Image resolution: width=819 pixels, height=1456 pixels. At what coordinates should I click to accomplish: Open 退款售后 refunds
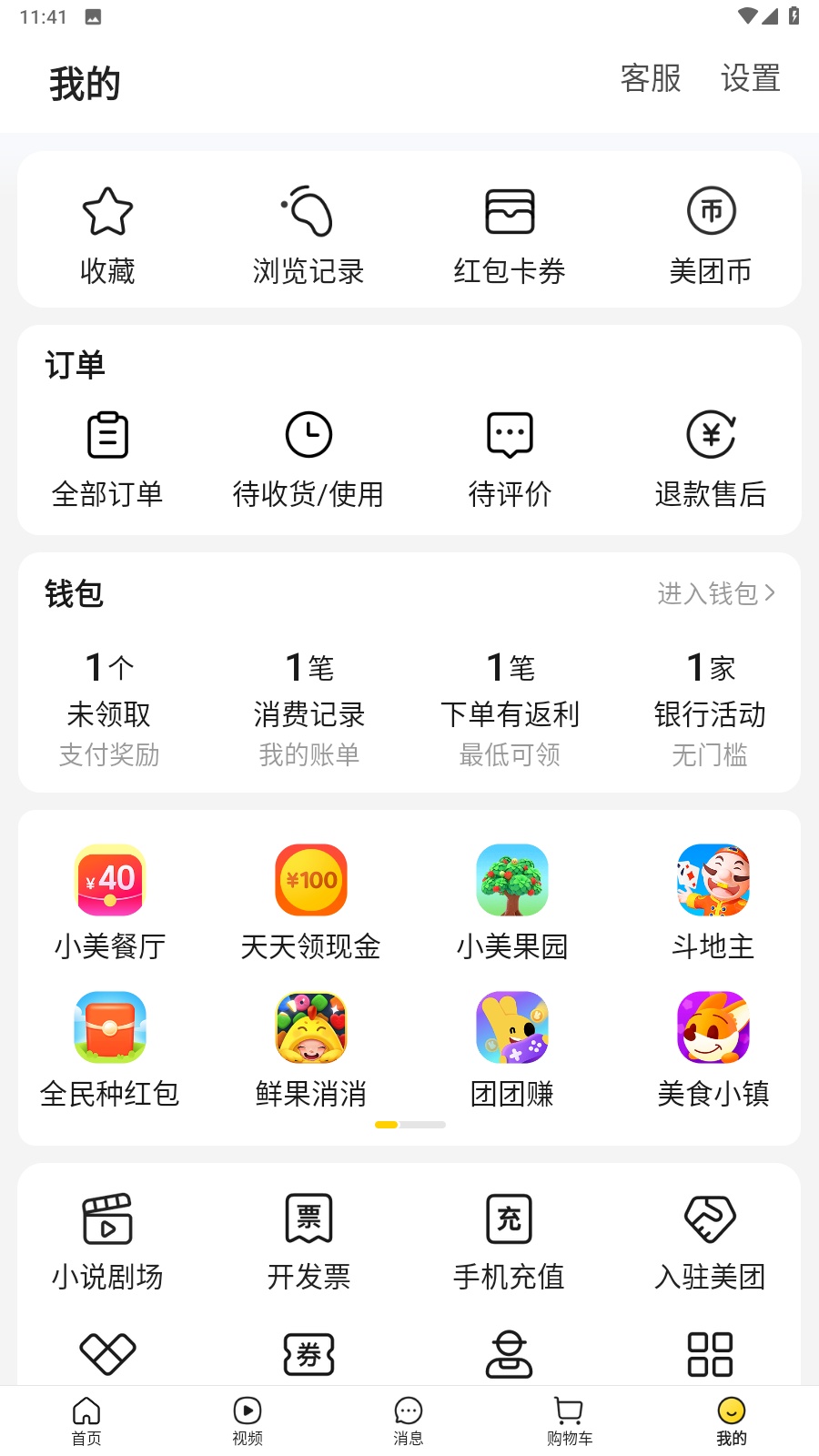coord(711,458)
